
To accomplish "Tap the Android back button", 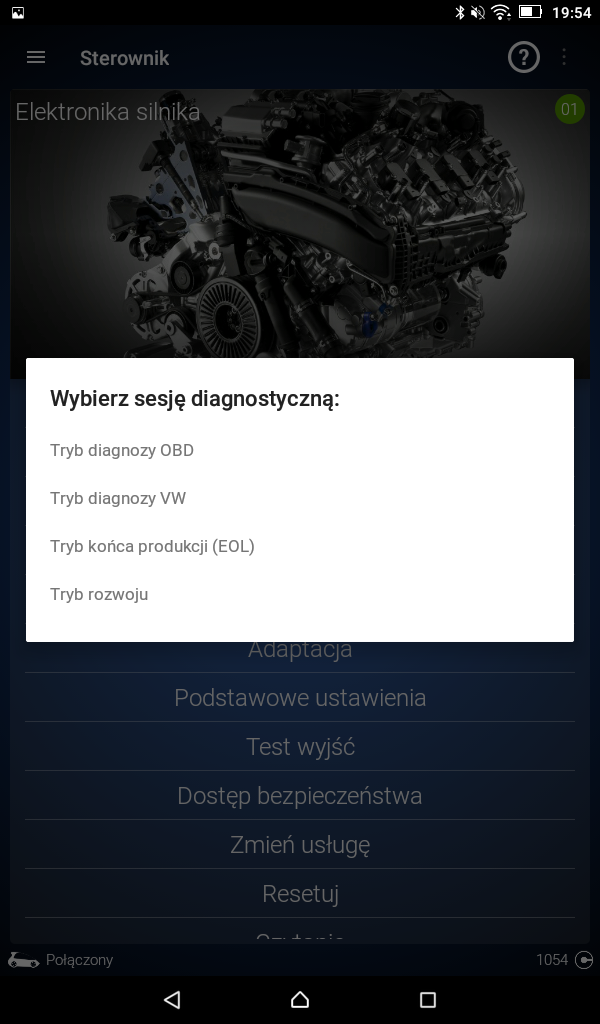I will pyautogui.click(x=172, y=999).
